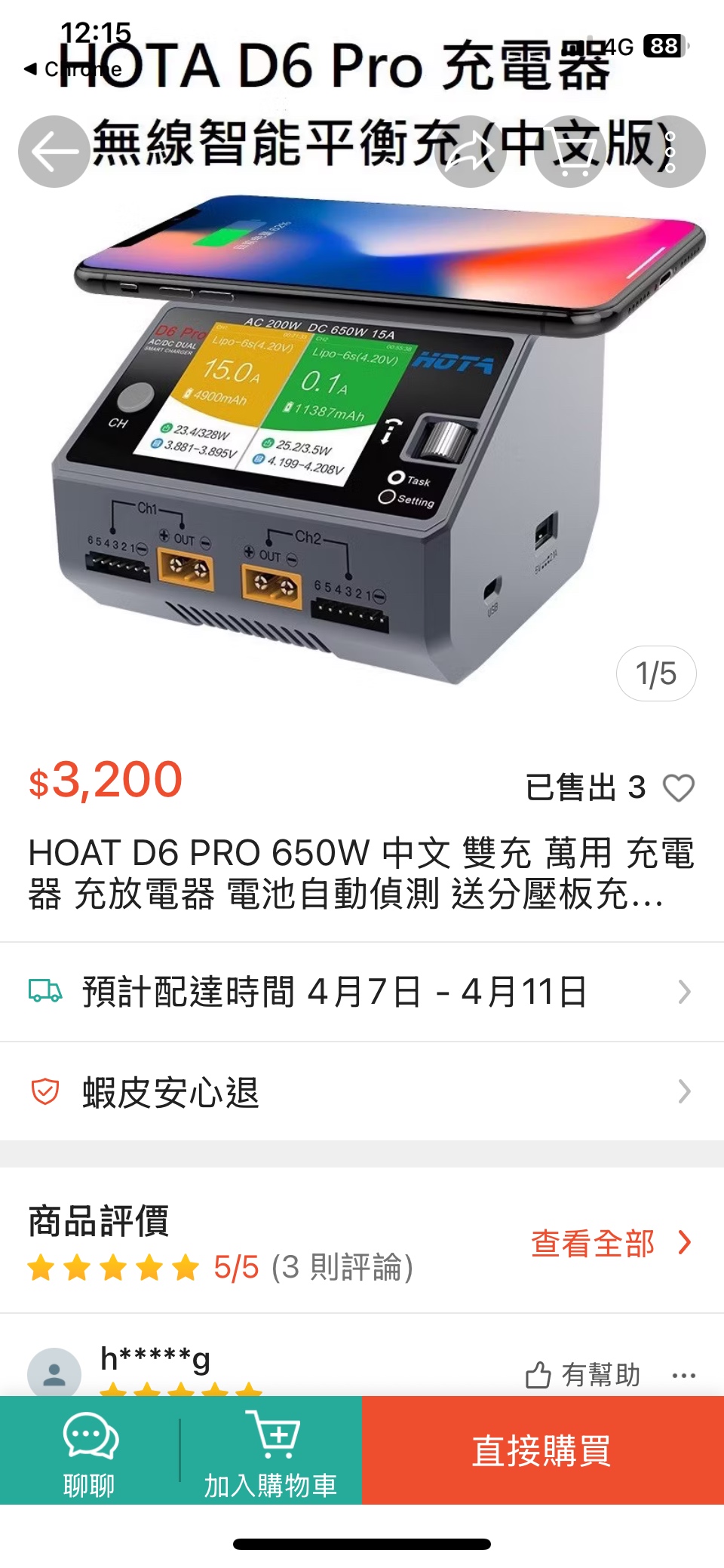Screen dimensions: 724x1568
Task: Return to Chrome via status bar link
Action: coord(73,69)
